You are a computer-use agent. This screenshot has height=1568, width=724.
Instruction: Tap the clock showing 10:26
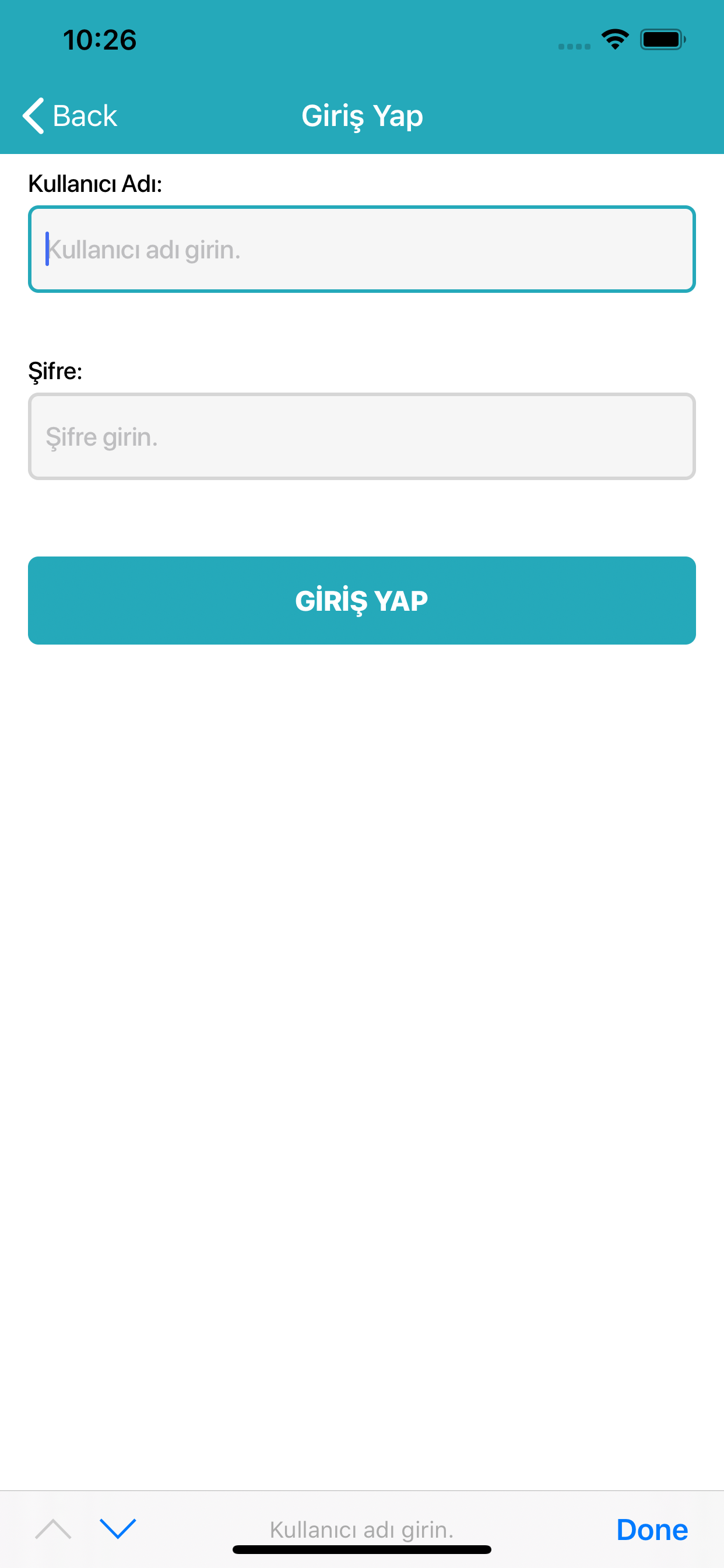point(99,40)
